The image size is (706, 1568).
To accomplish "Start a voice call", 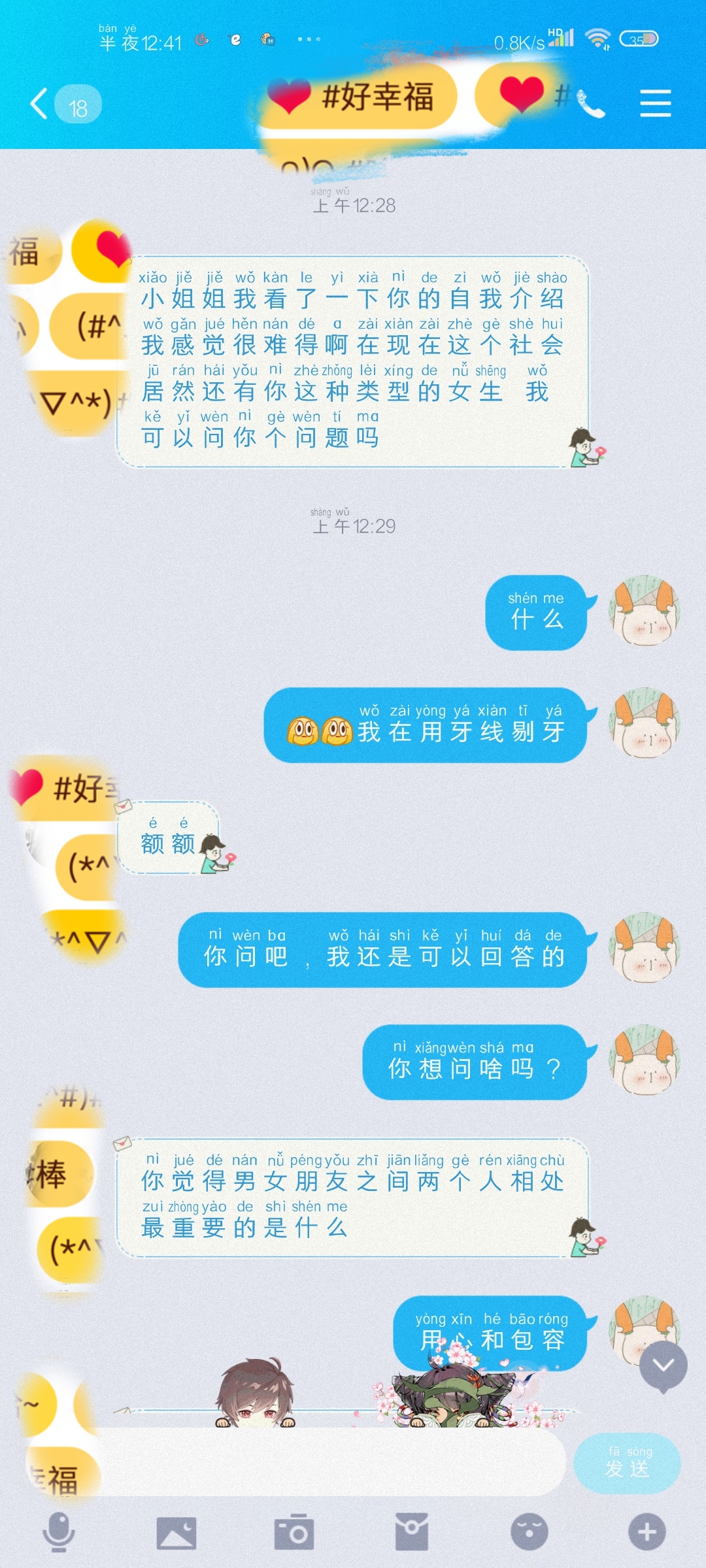I will pyautogui.click(x=590, y=105).
